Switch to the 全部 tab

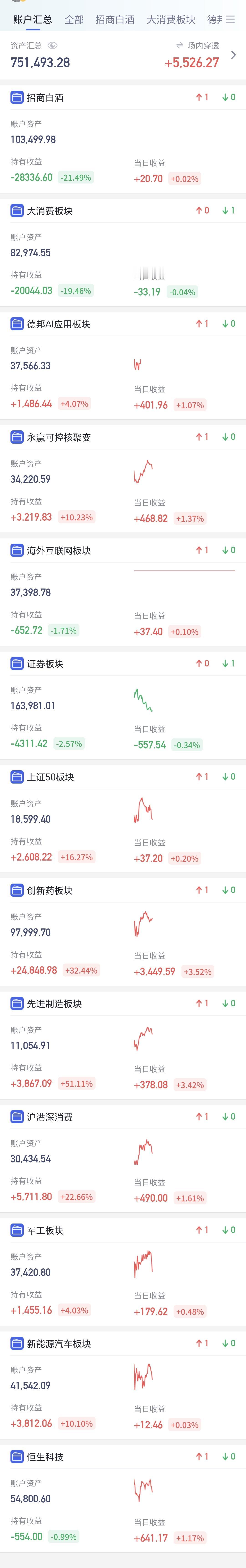click(74, 19)
